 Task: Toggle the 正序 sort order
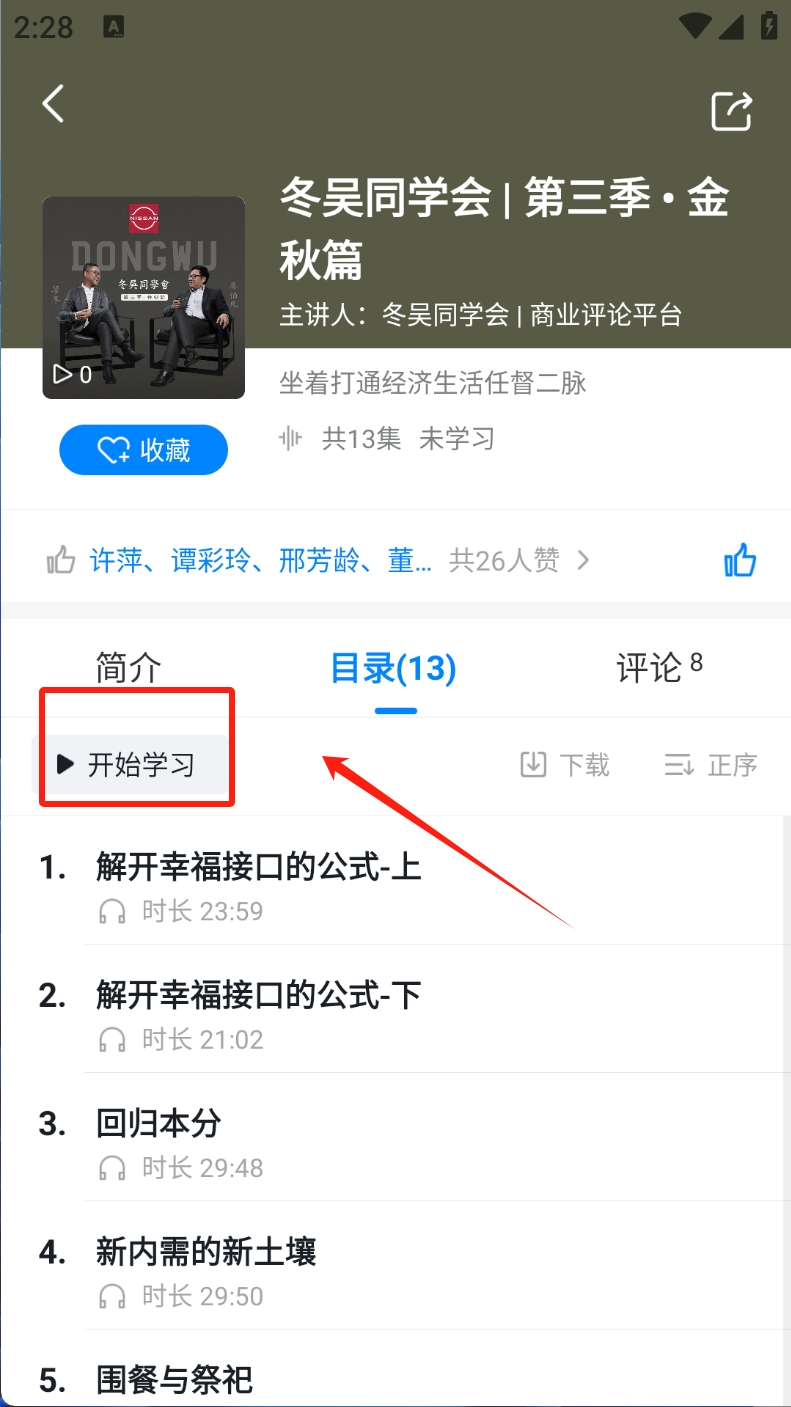coord(711,765)
